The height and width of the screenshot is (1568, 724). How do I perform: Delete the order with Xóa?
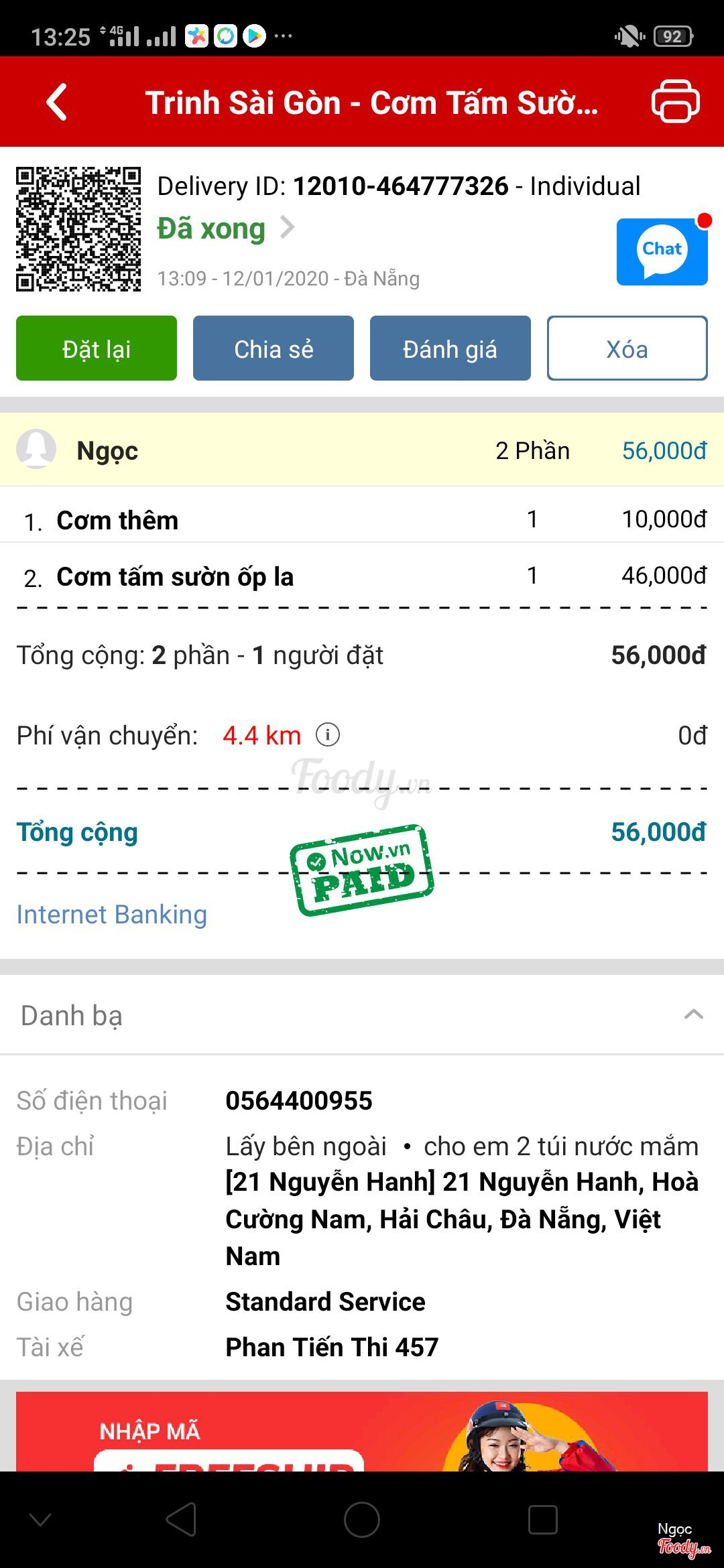(x=627, y=348)
